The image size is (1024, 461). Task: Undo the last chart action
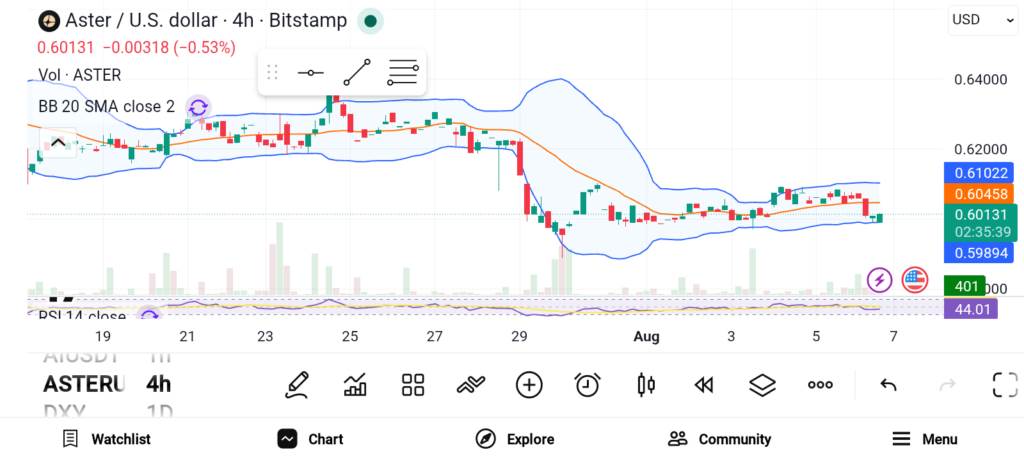[888, 385]
